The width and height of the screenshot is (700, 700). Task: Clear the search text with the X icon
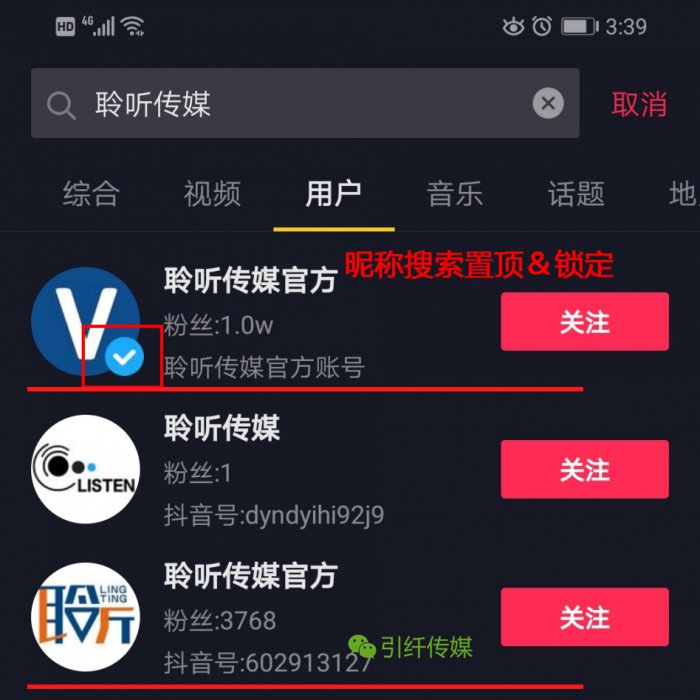pos(547,103)
